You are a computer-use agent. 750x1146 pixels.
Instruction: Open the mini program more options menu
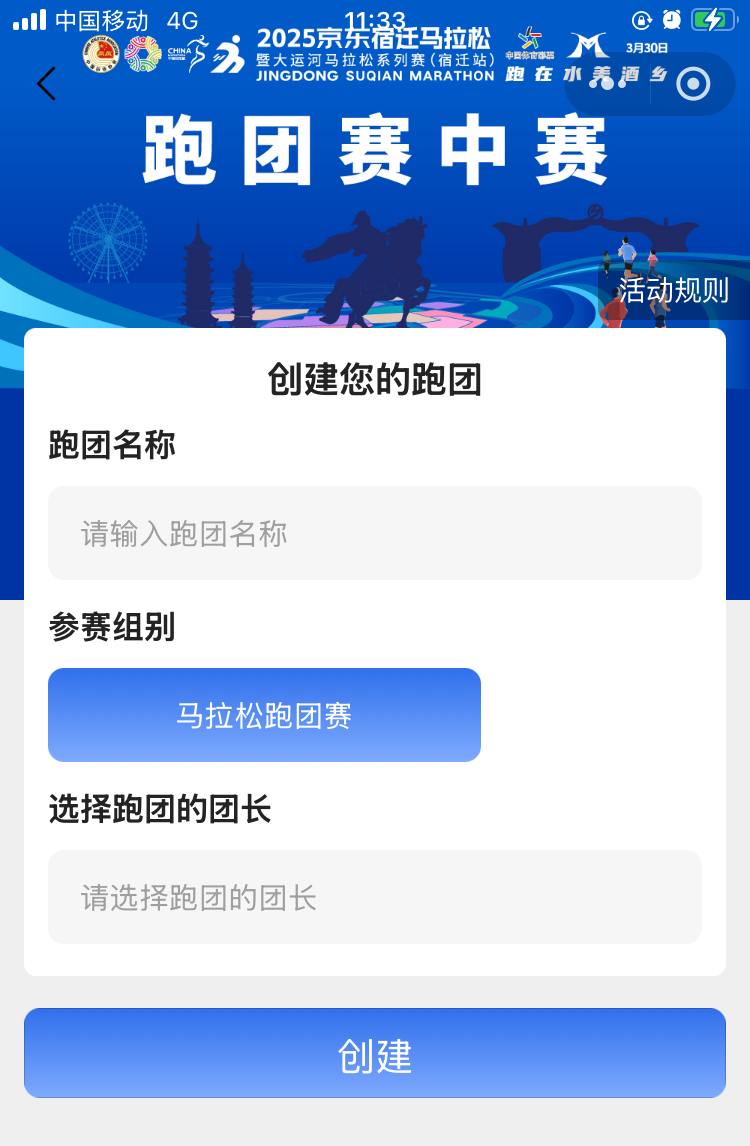[607, 84]
